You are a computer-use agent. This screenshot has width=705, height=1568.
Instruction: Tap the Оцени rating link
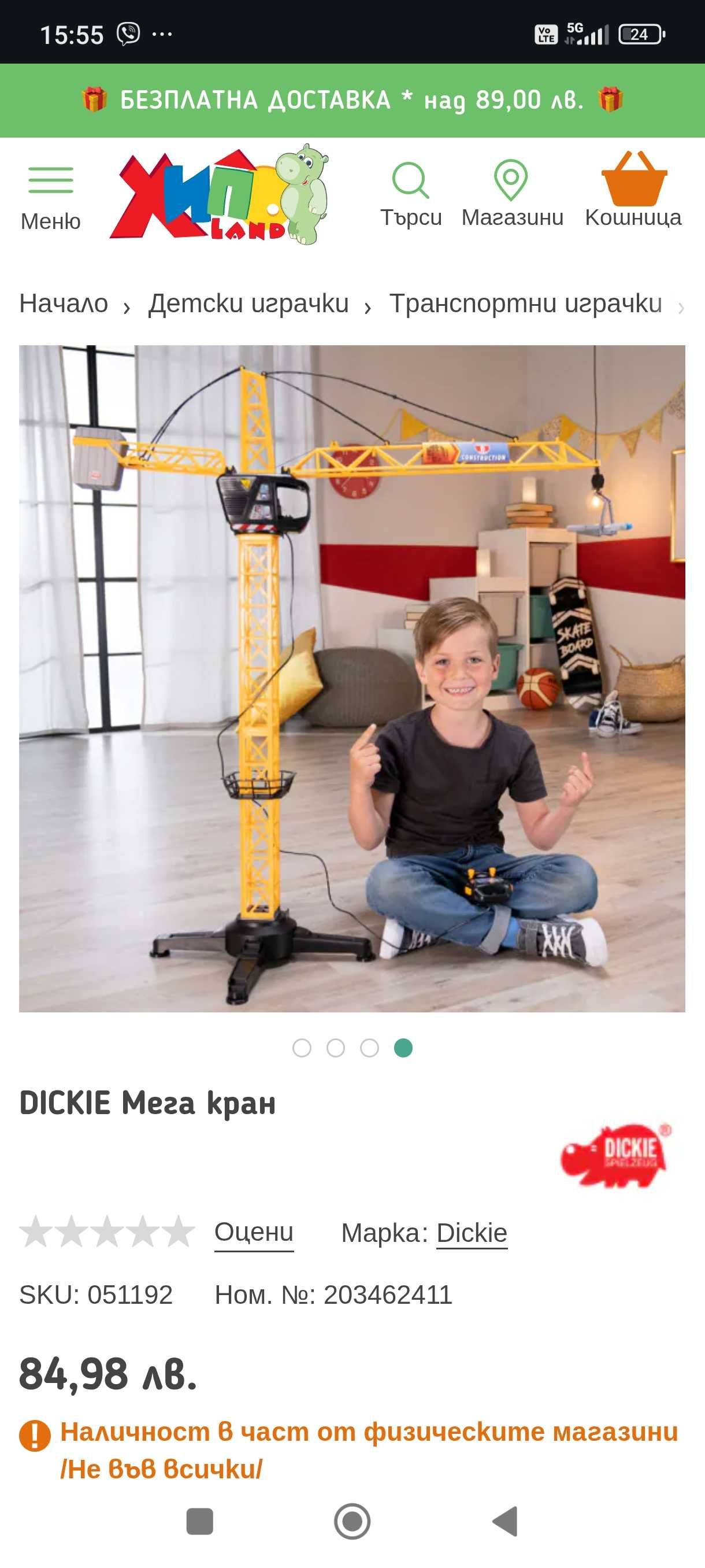[254, 1232]
